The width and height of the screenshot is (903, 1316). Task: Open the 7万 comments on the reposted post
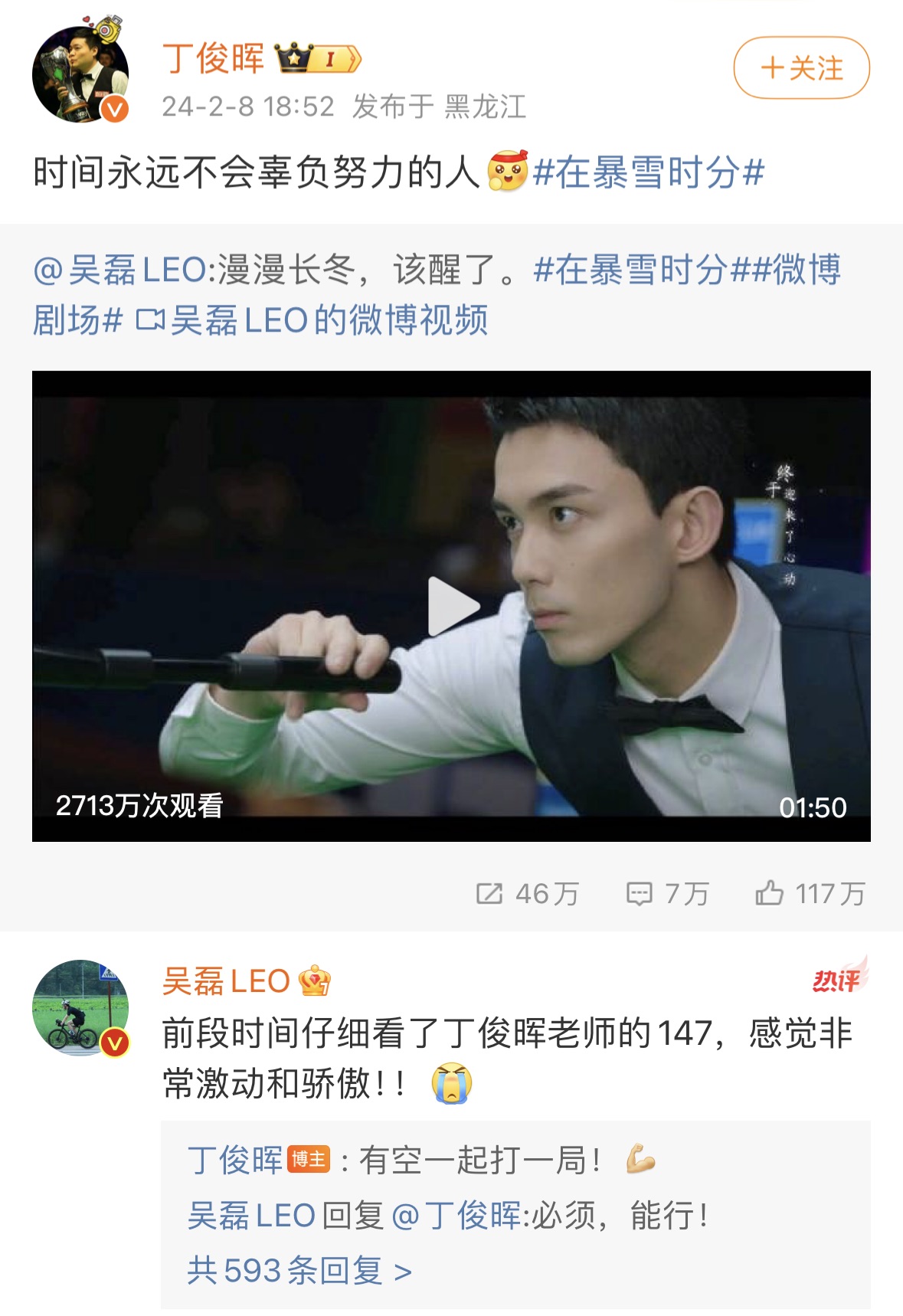point(667,893)
